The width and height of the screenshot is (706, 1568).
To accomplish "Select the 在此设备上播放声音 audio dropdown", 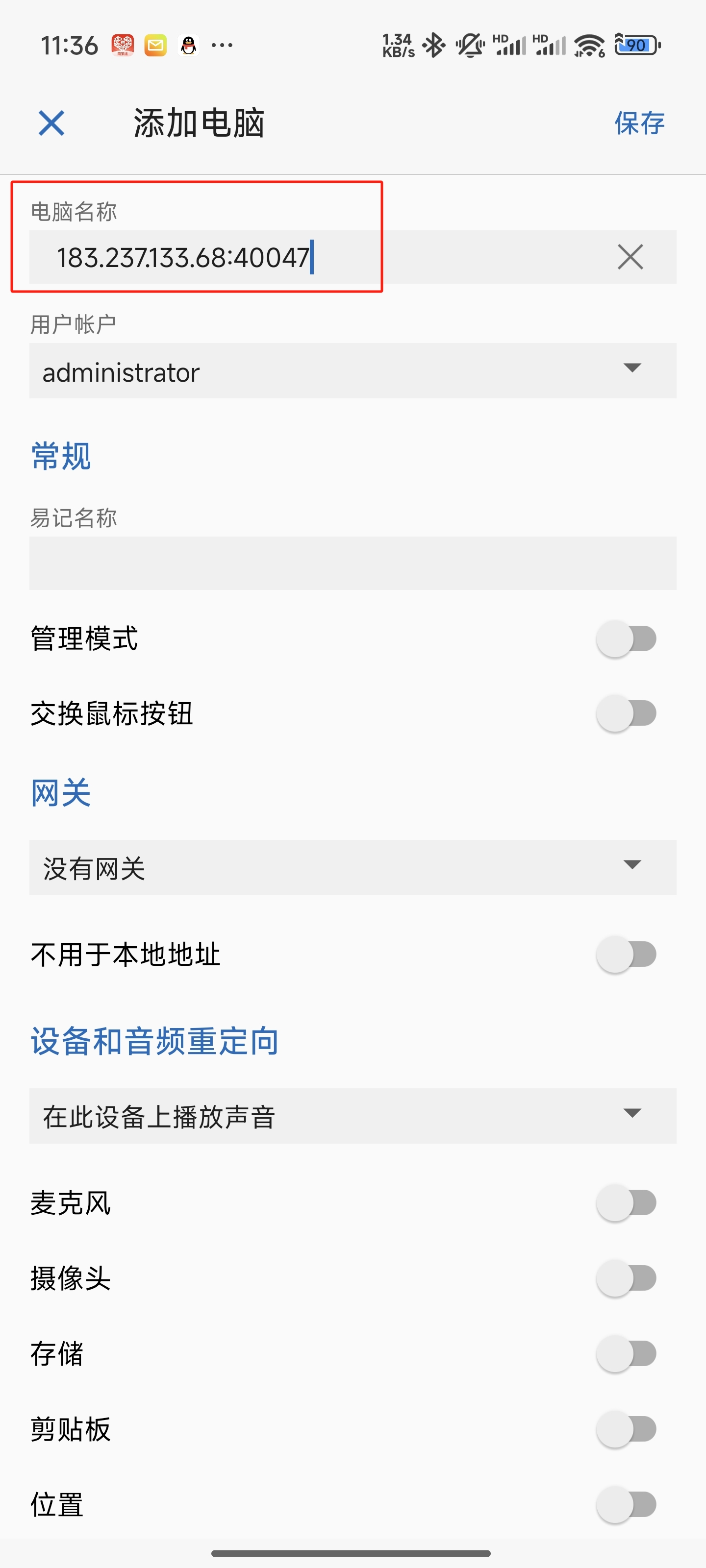I will coord(352,1116).
